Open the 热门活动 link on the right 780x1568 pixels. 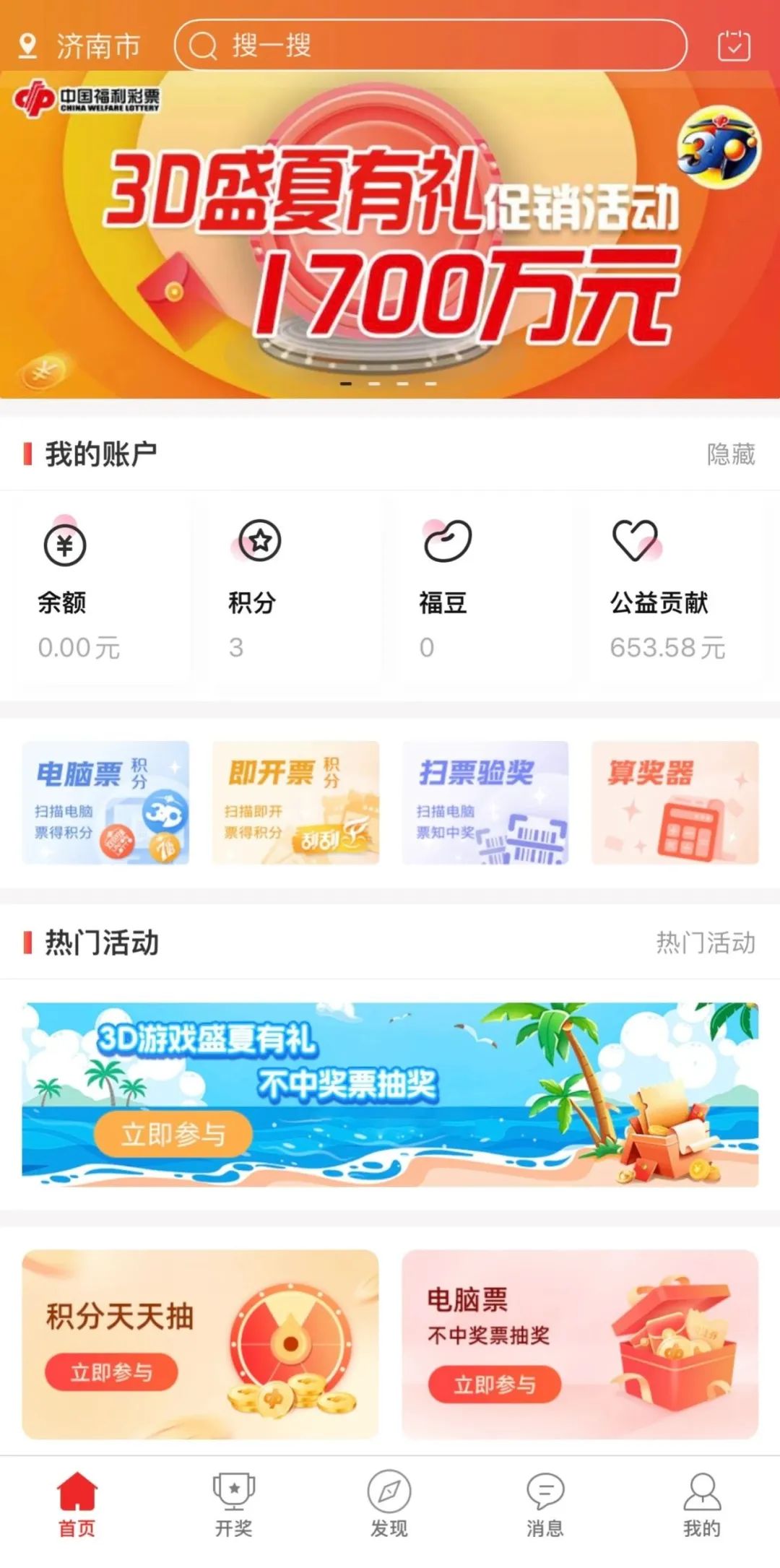[x=705, y=943]
